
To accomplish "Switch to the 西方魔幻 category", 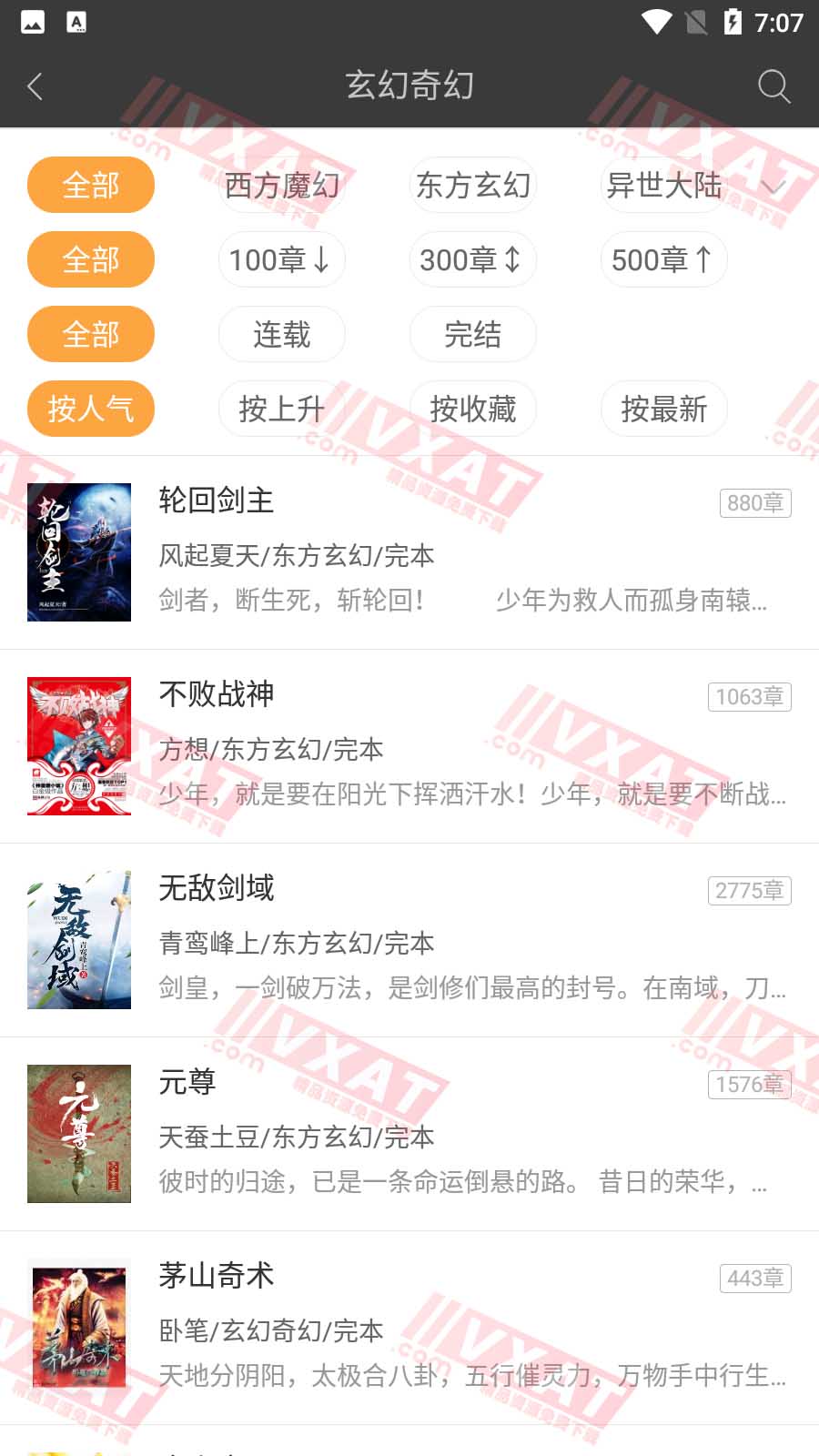I will (282, 185).
